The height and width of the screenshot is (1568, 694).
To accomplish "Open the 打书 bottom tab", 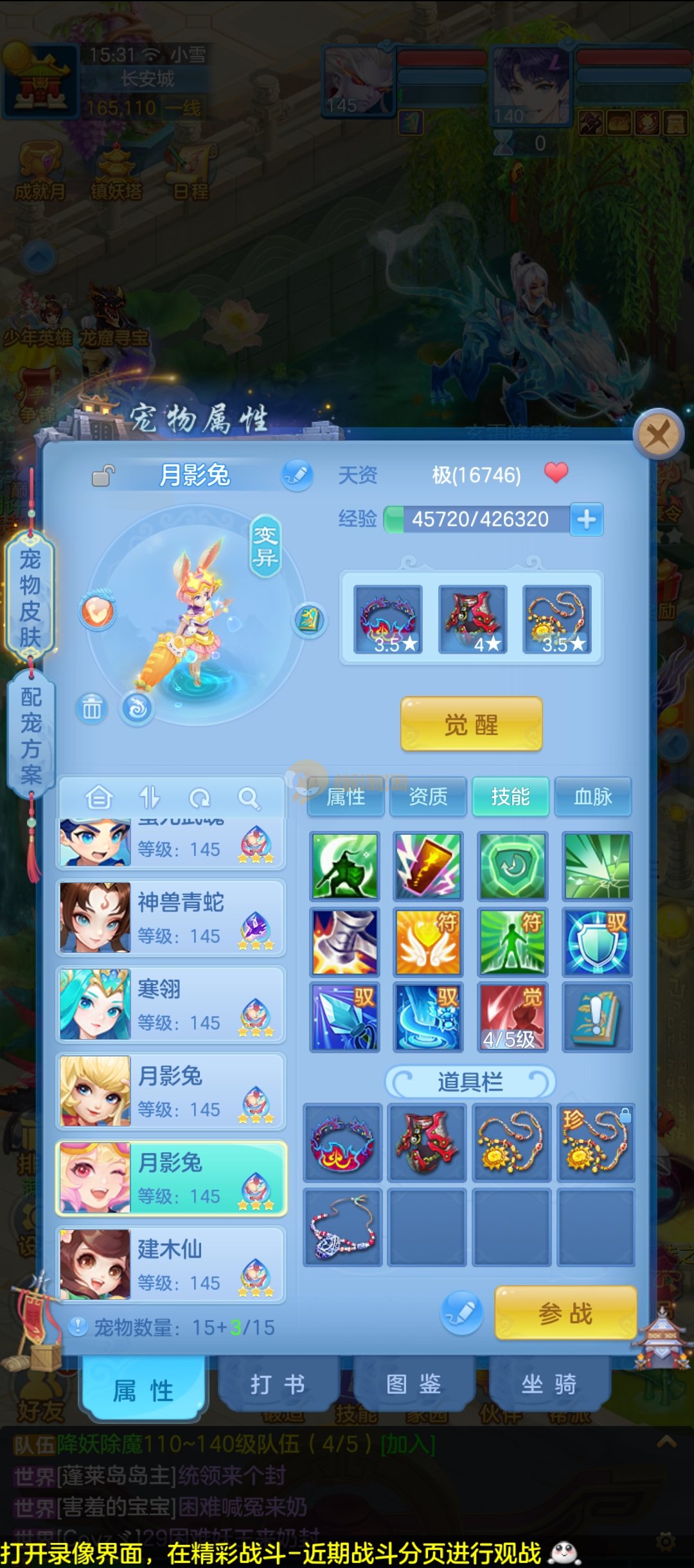I will coord(278,1385).
